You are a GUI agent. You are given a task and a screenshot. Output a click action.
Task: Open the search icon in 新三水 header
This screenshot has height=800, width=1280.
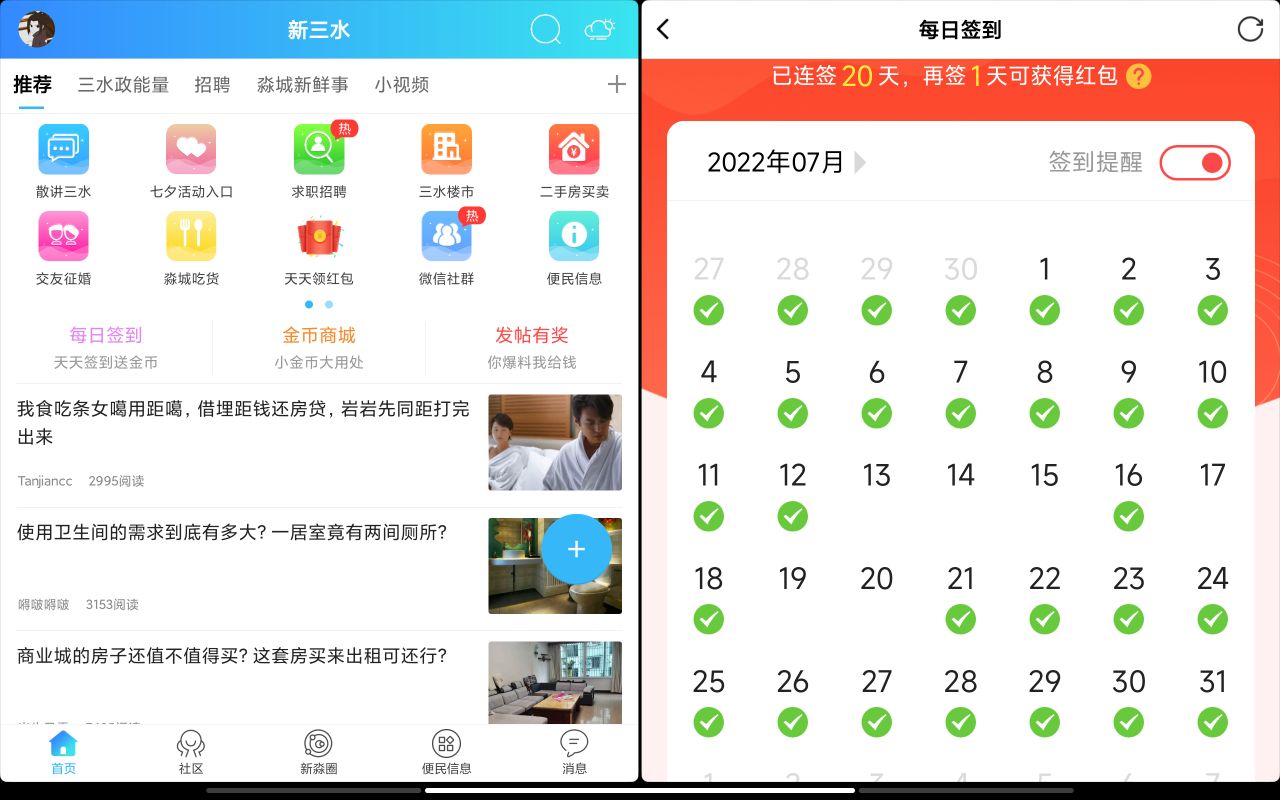[545, 29]
